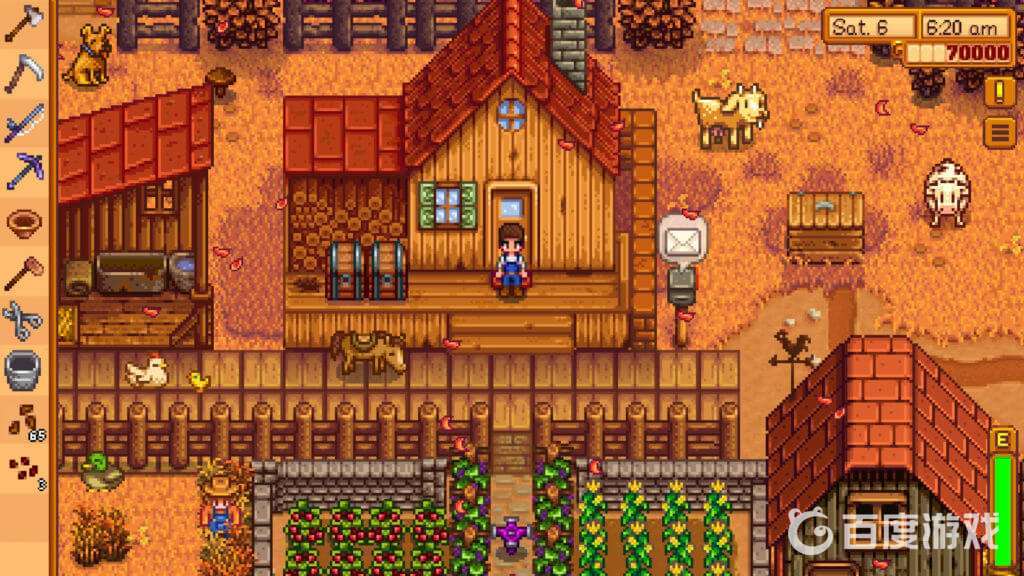1024x576 pixels.
Task: Open the journal exclamation button
Action: click(x=999, y=91)
